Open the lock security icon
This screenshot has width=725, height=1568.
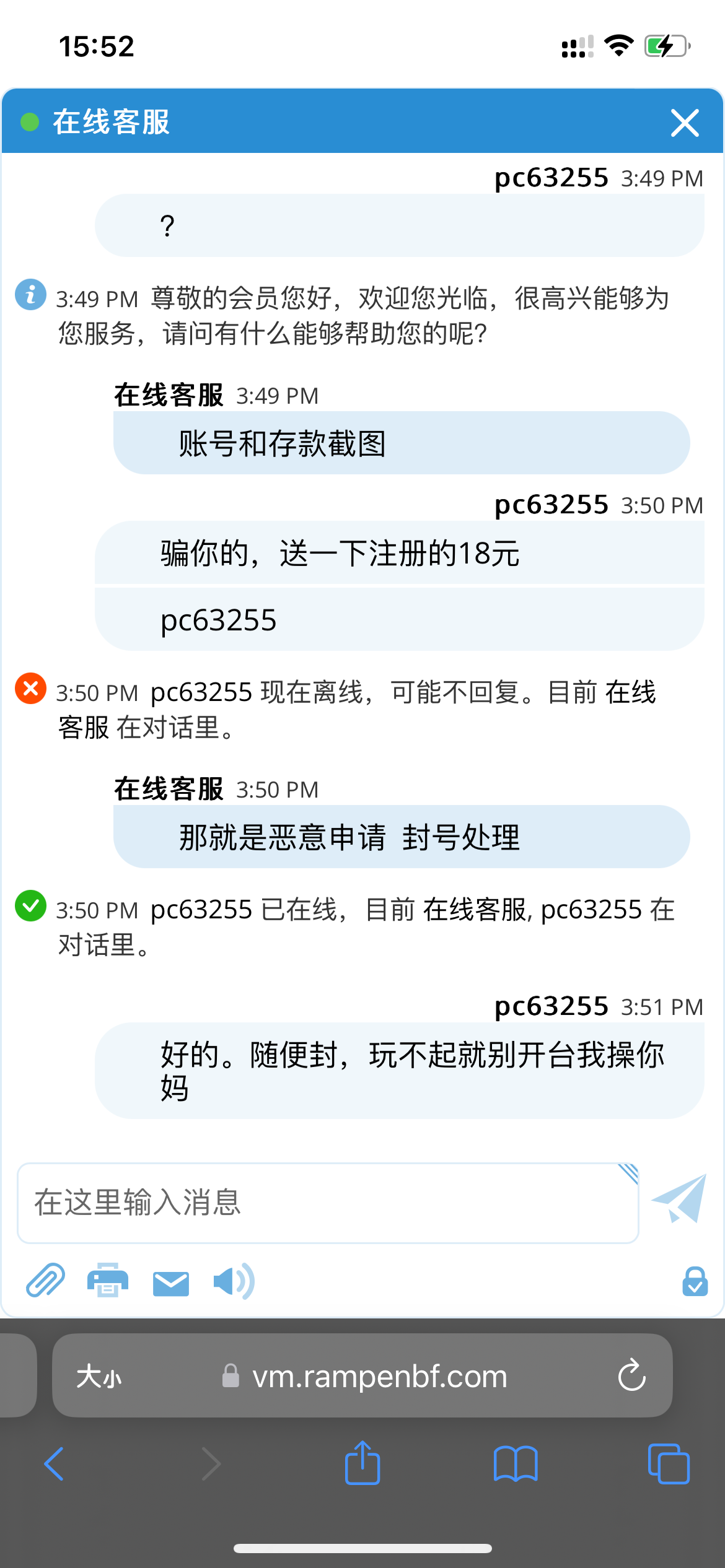tap(695, 1281)
